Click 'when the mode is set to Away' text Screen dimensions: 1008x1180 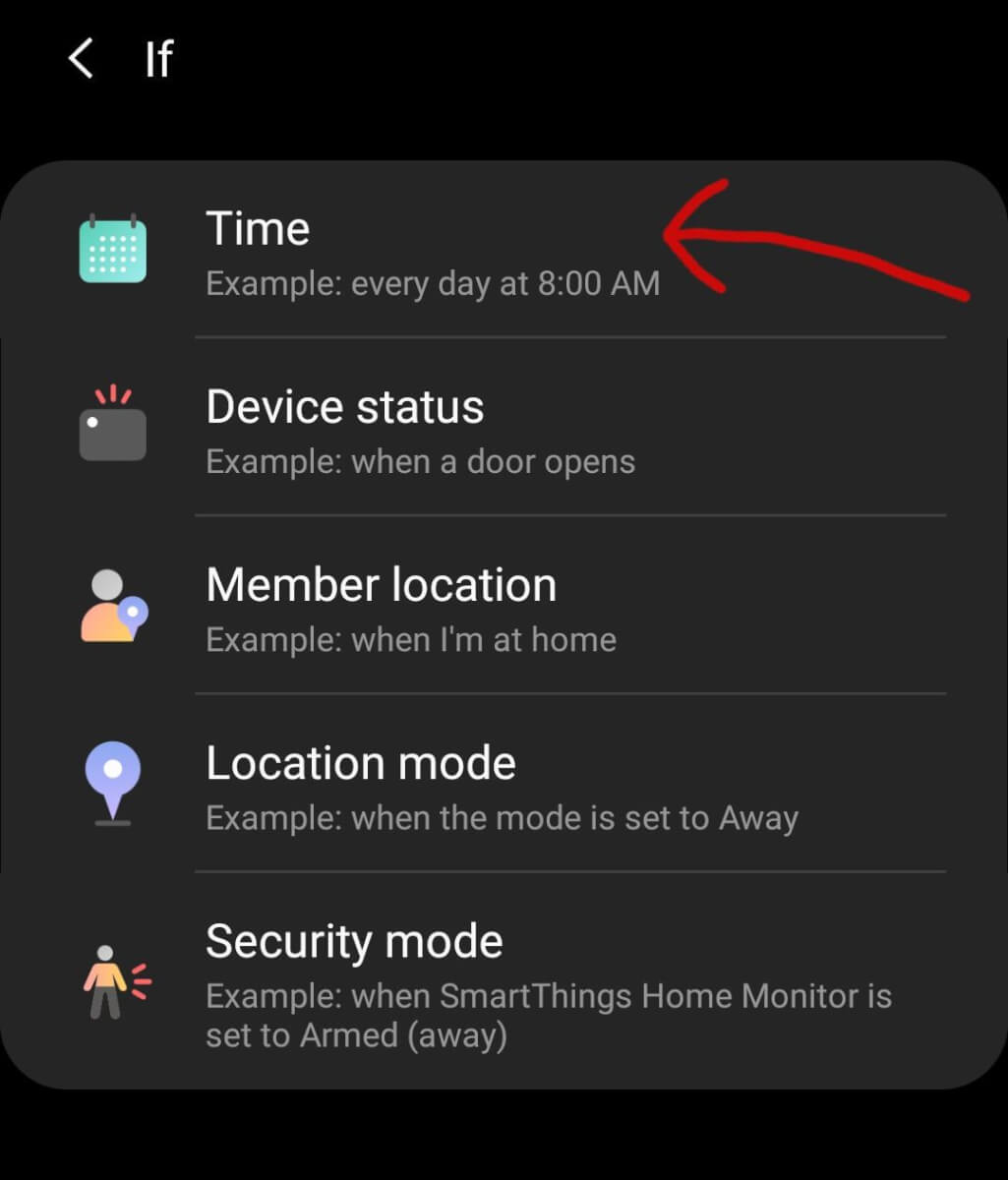tap(502, 818)
